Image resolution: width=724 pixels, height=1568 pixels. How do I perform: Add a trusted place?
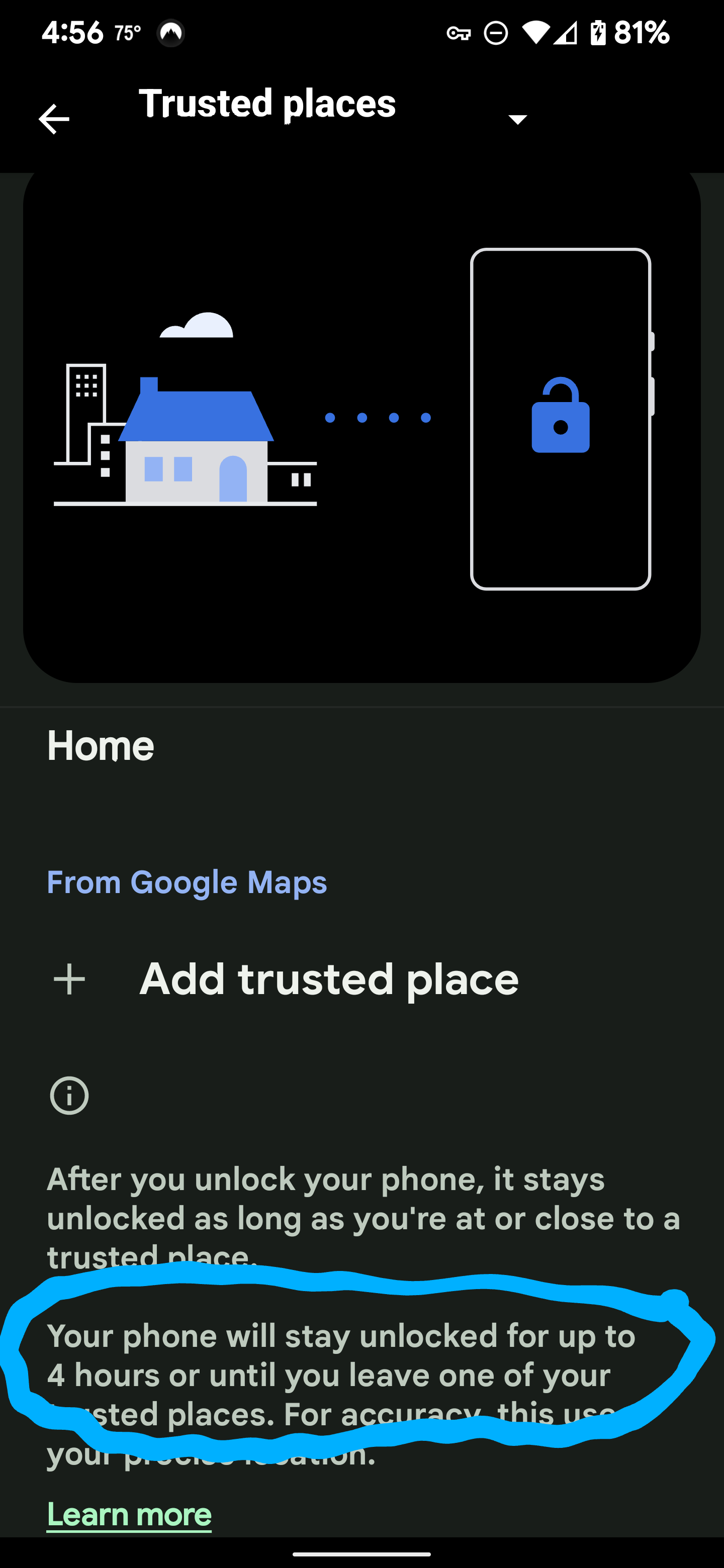pos(328,979)
